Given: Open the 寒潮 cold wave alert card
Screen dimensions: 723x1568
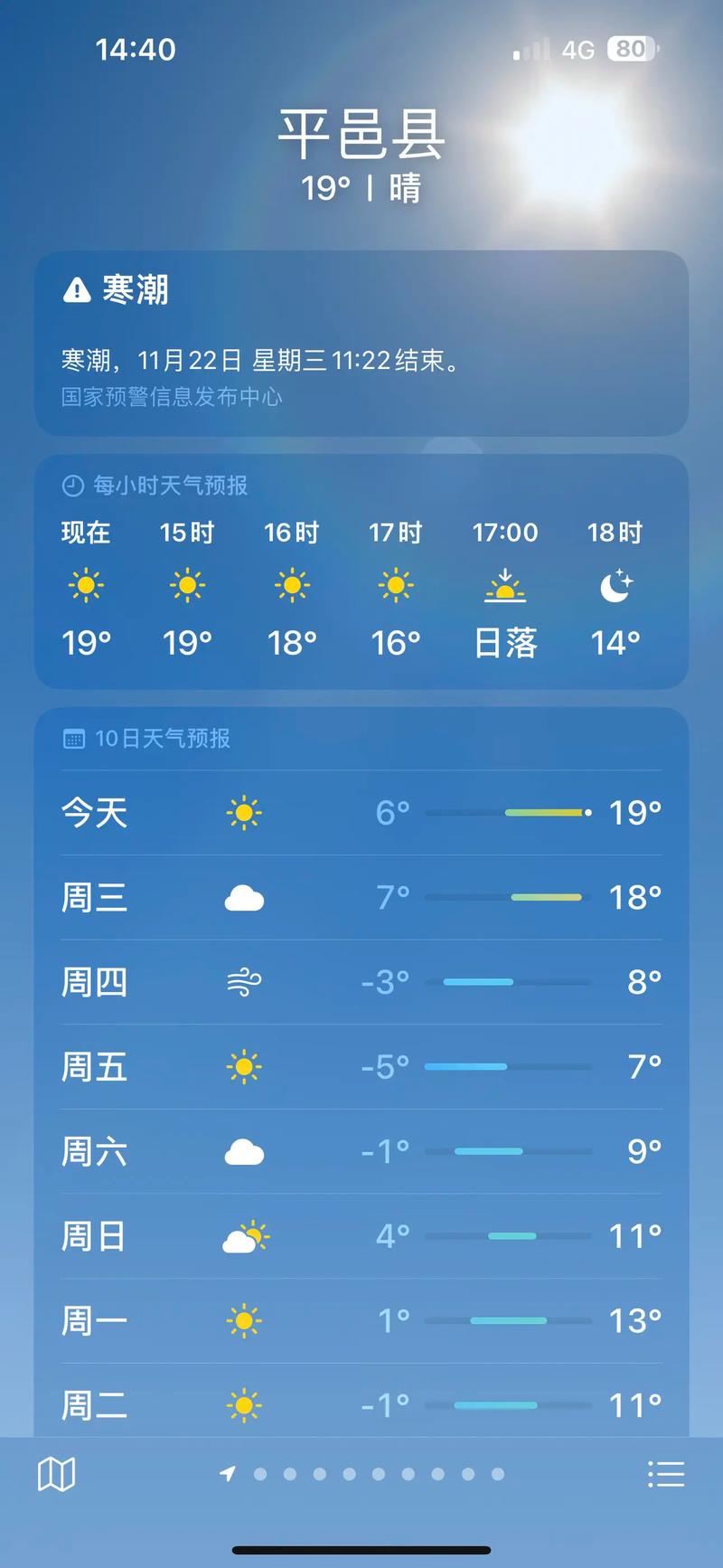Looking at the screenshot, I should point(361,344).
